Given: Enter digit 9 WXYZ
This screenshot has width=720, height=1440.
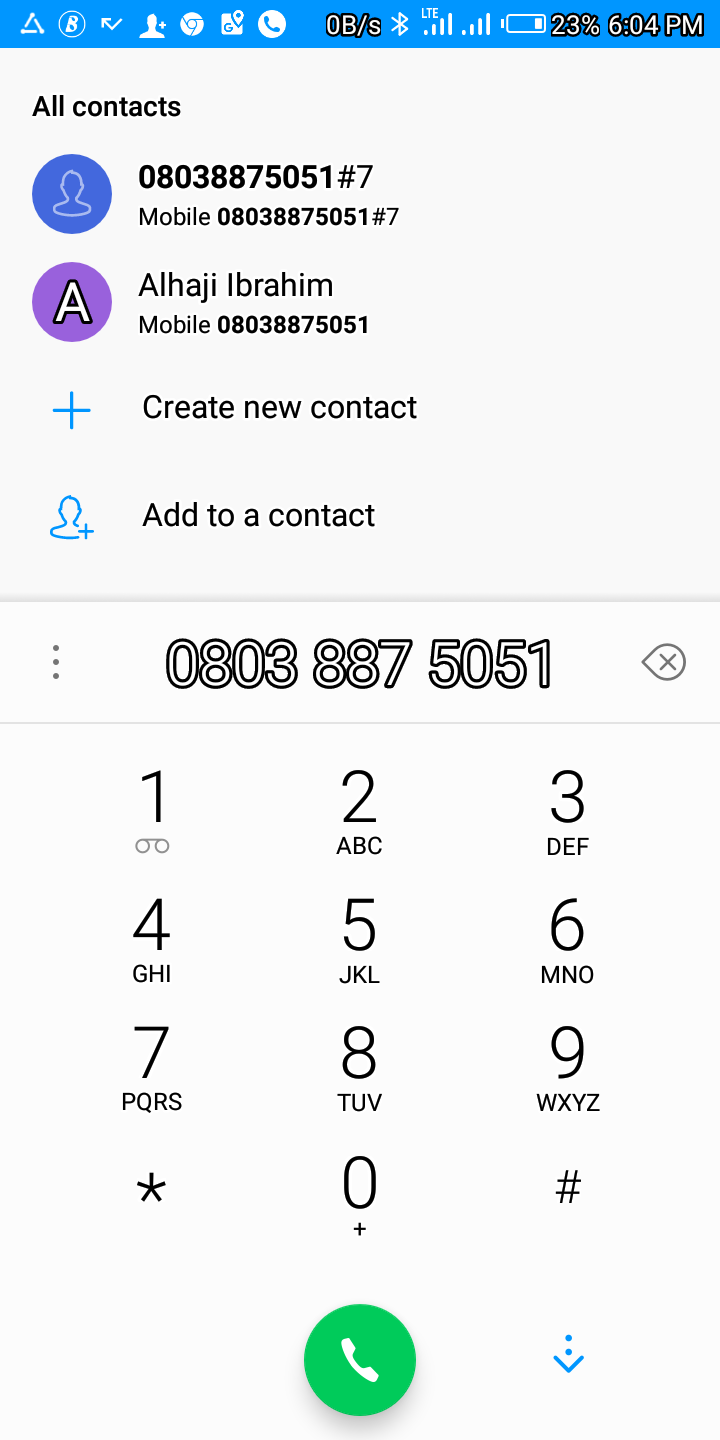Looking at the screenshot, I should [567, 1066].
